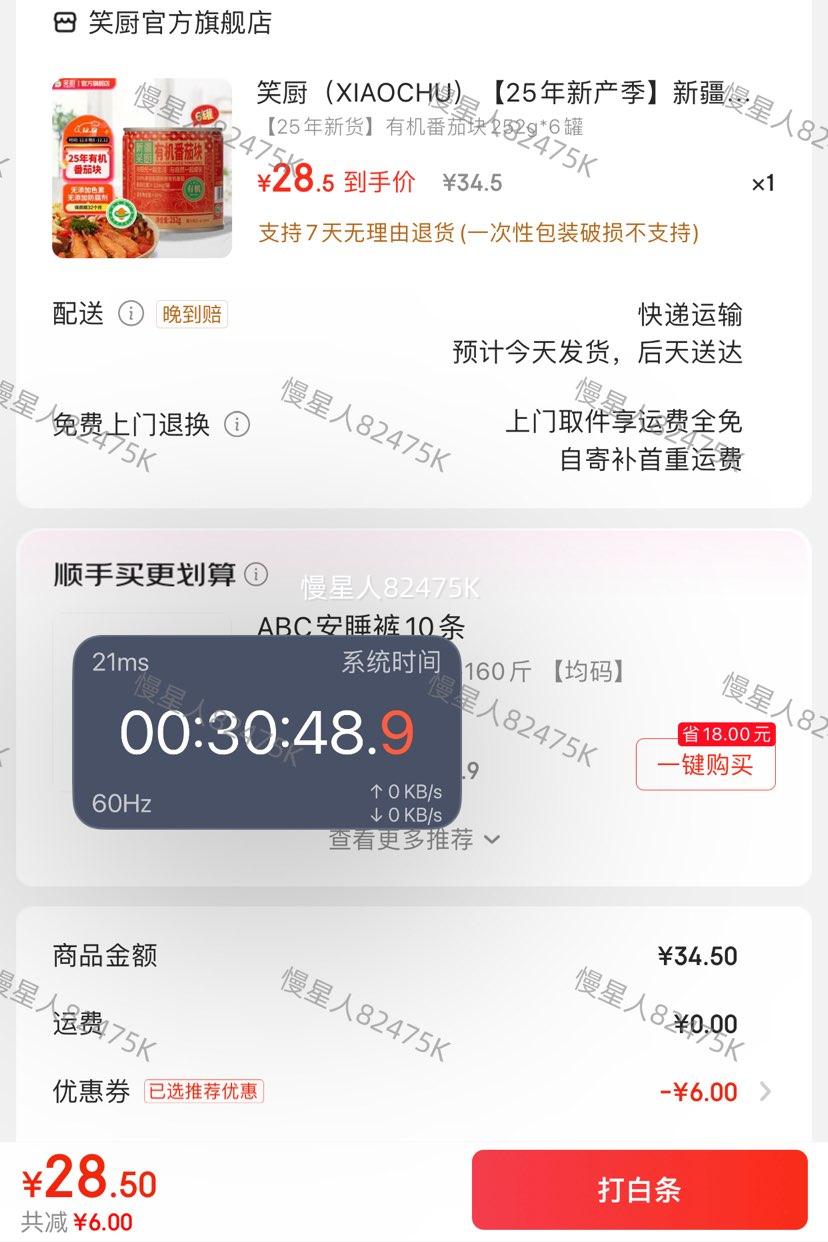Open coupon options via the 优惠券 chevron

[764, 1091]
